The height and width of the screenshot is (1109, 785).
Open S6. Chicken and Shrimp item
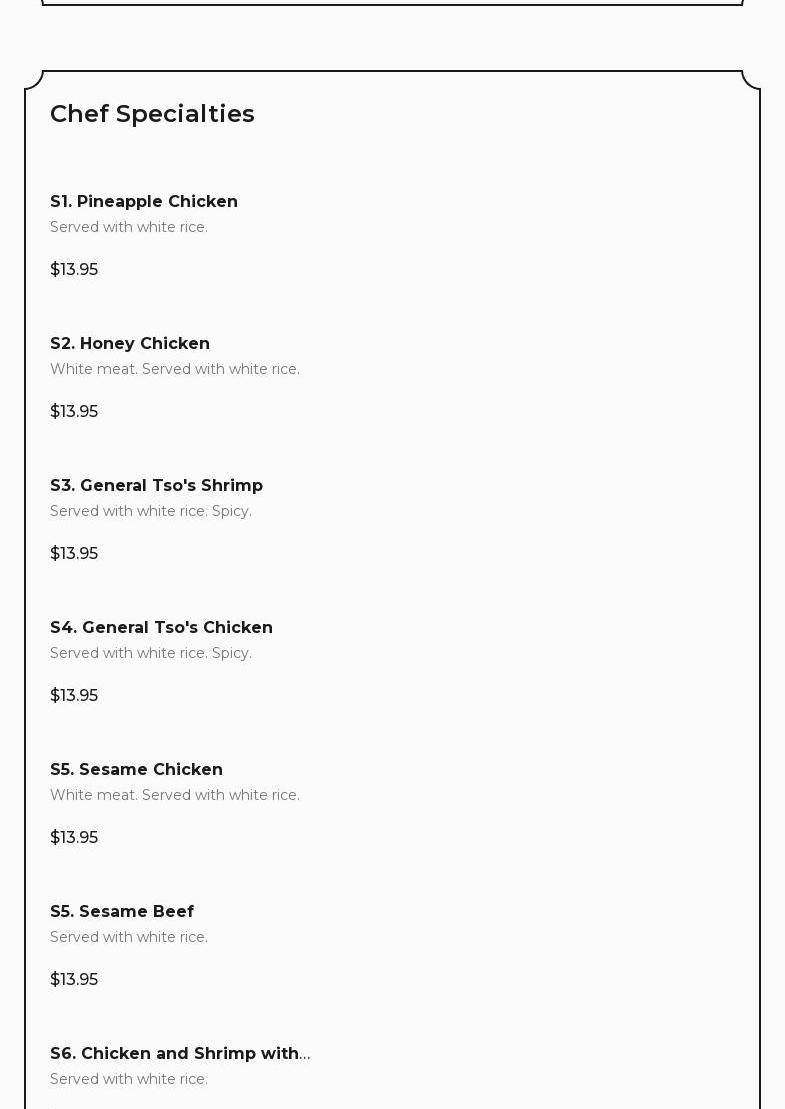180,1054
